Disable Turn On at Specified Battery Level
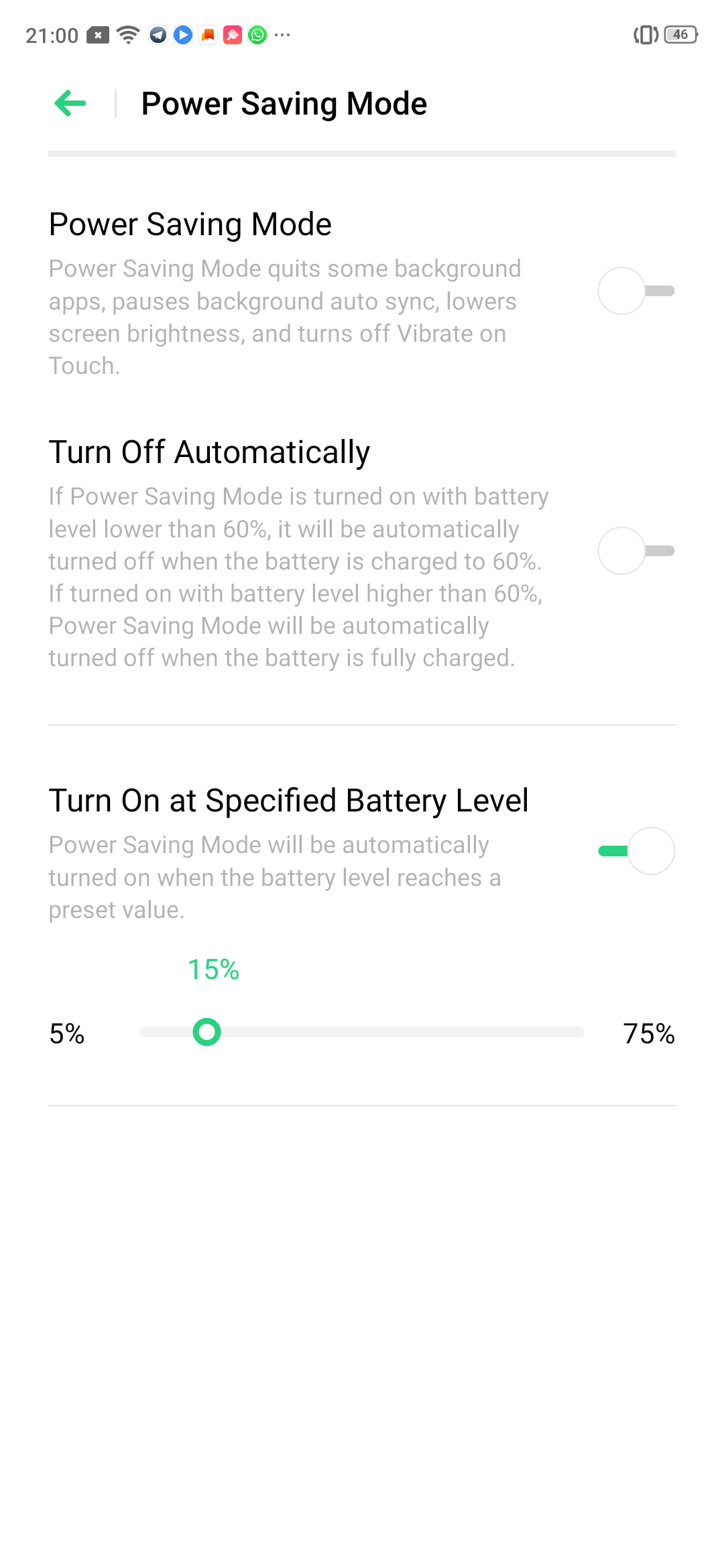The height and width of the screenshot is (1568, 724). click(636, 851)
